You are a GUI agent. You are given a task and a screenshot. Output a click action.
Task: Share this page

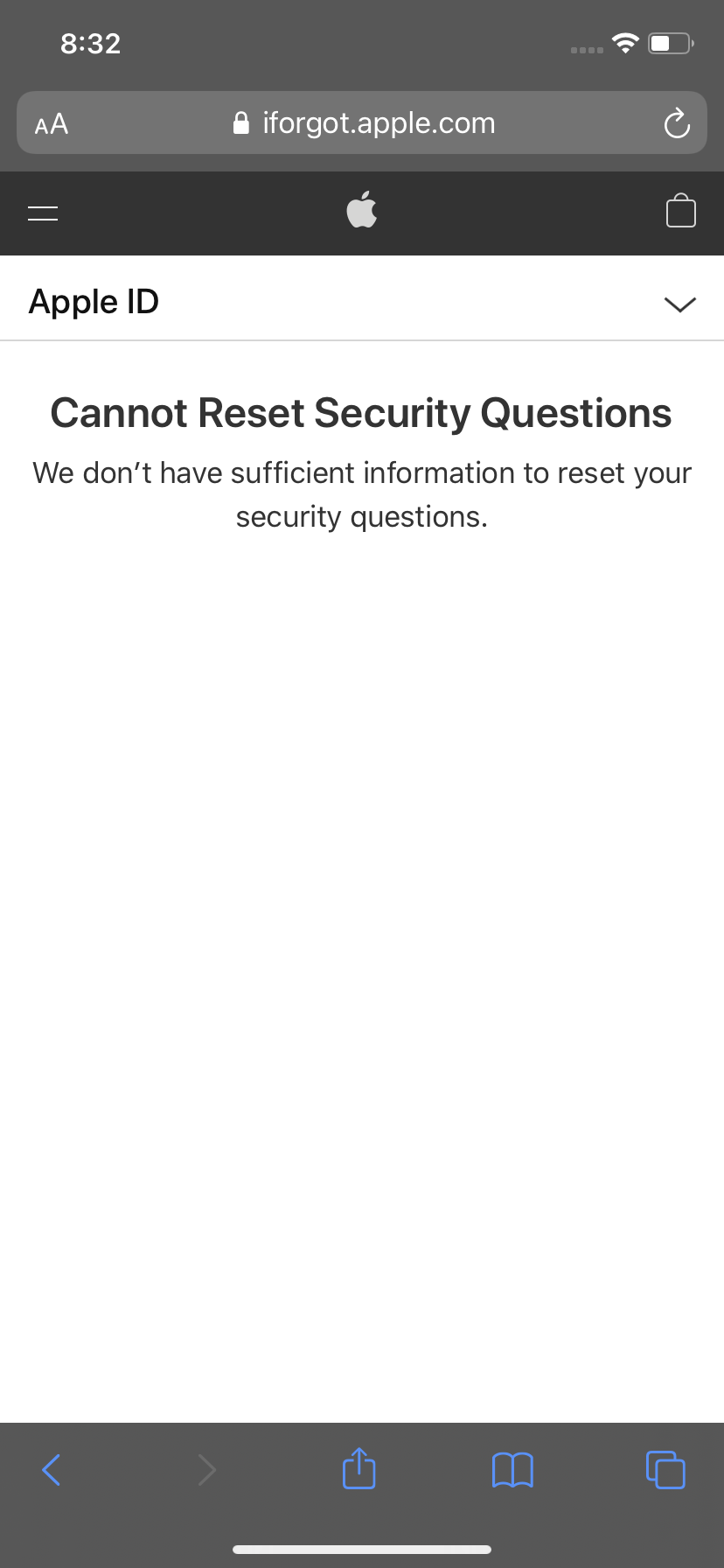pyautogui.click(x=359, y=1468)
